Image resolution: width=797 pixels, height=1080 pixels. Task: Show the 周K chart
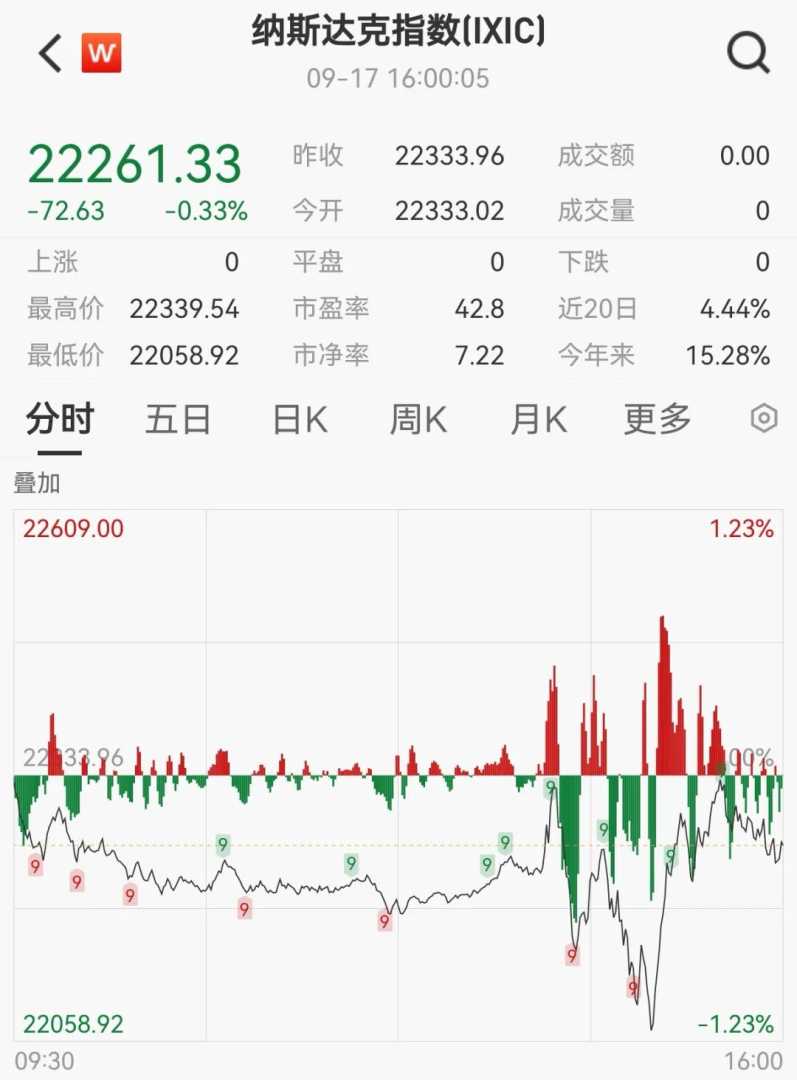click(418, 420)
